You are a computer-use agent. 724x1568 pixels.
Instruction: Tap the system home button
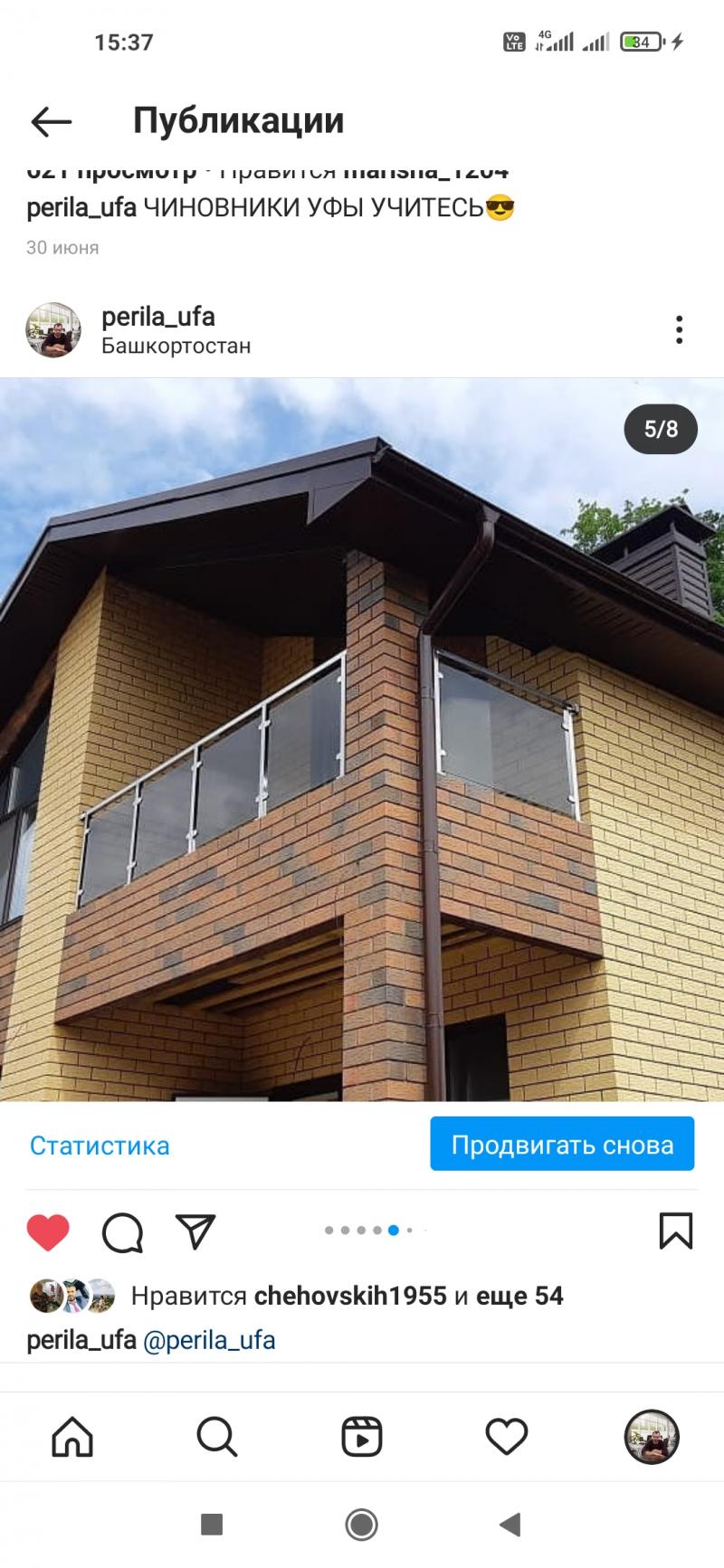click(x=362, y=1525)
